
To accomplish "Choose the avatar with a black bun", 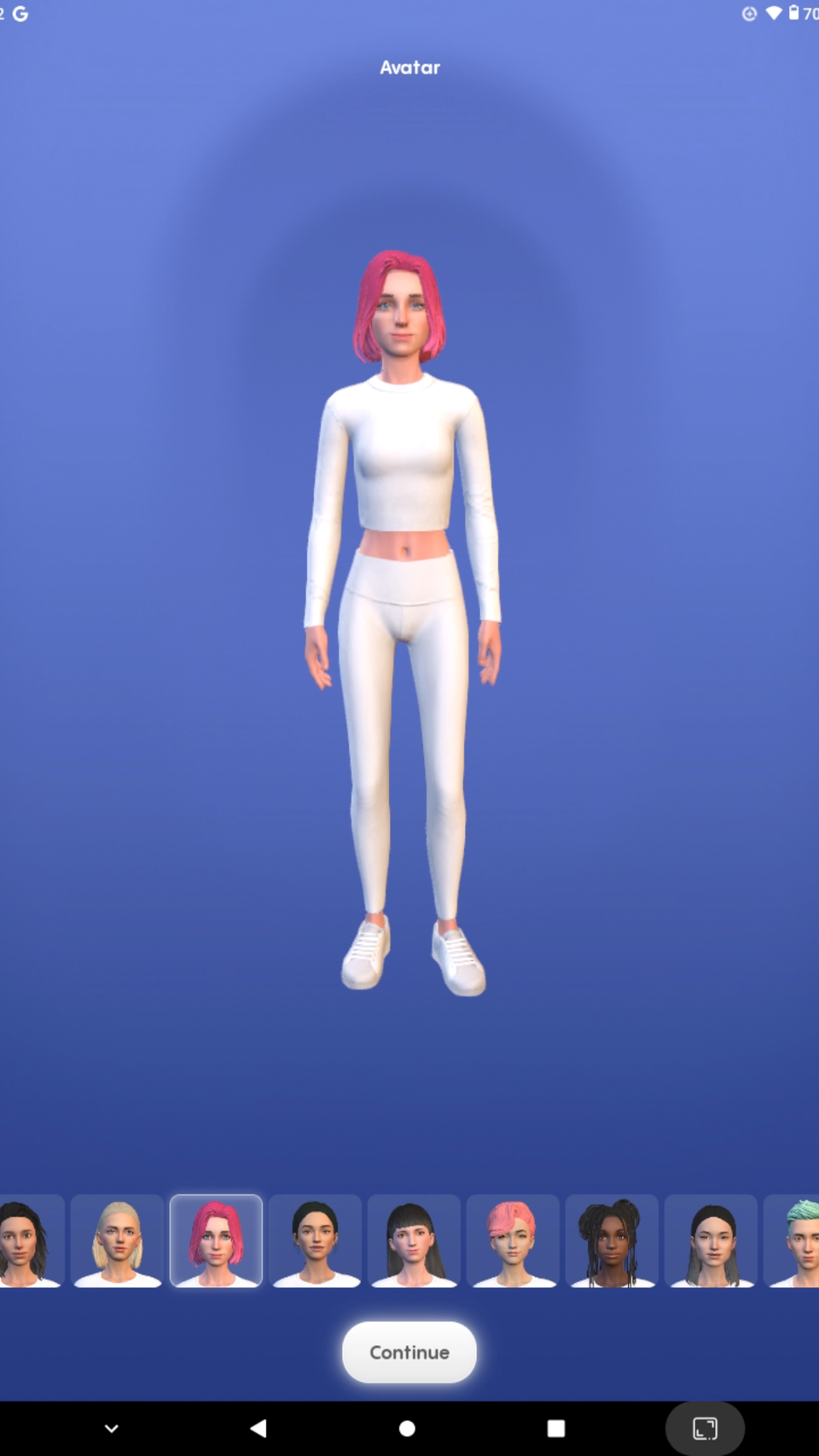I will pos(315,1241).
